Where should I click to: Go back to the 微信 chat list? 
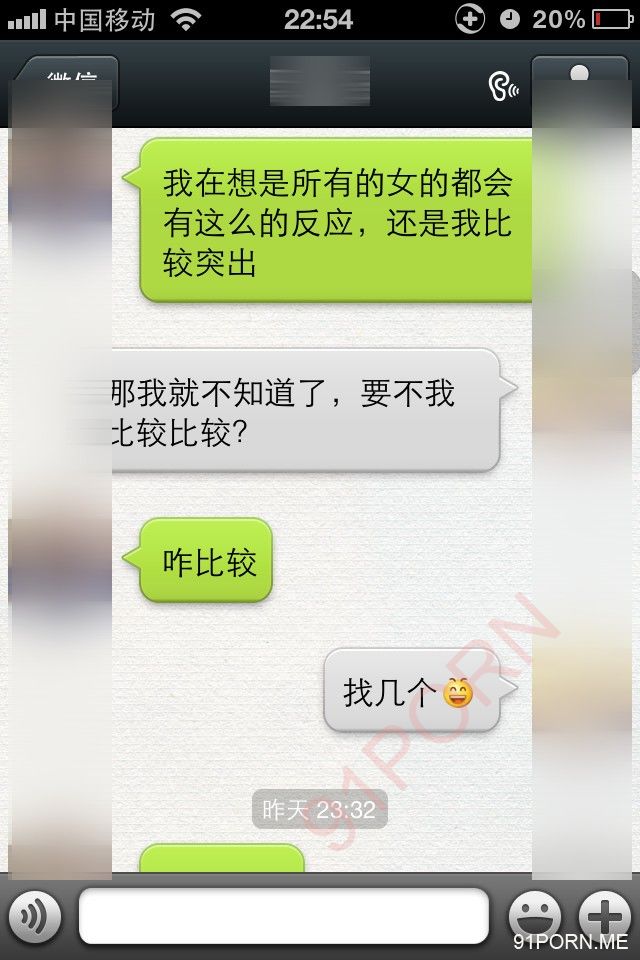click(68, 82)
